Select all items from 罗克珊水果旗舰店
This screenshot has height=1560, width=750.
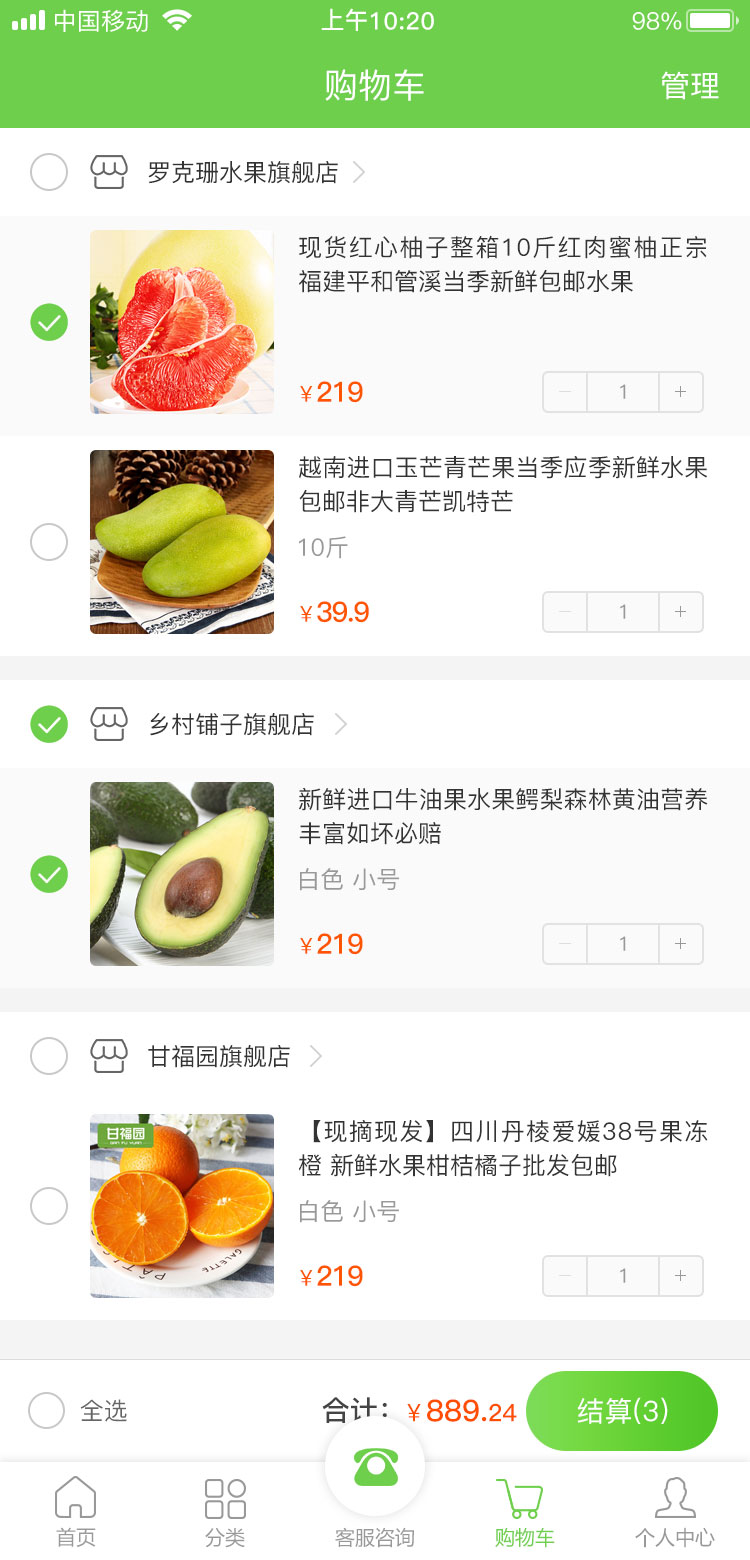49,172
